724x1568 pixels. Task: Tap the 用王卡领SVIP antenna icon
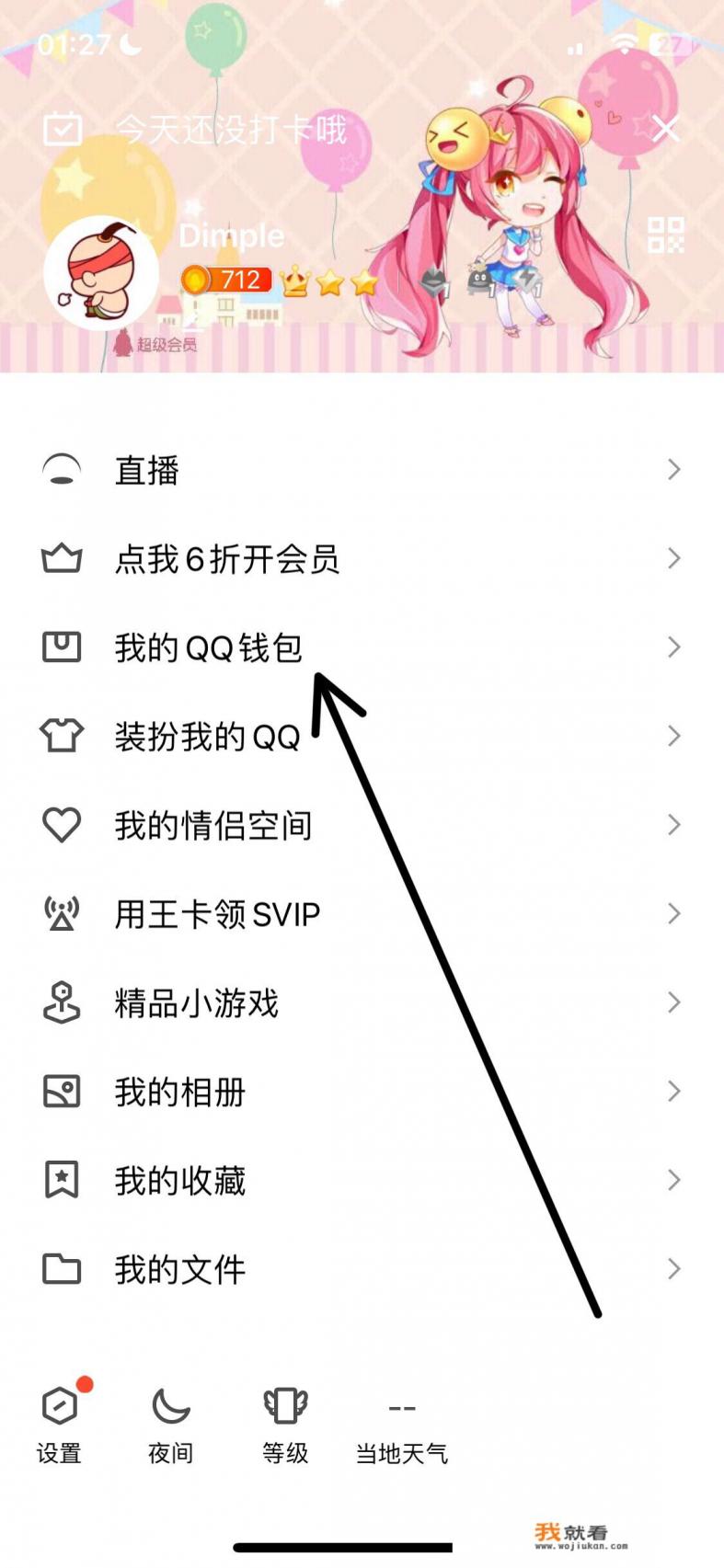coord(61,913)
